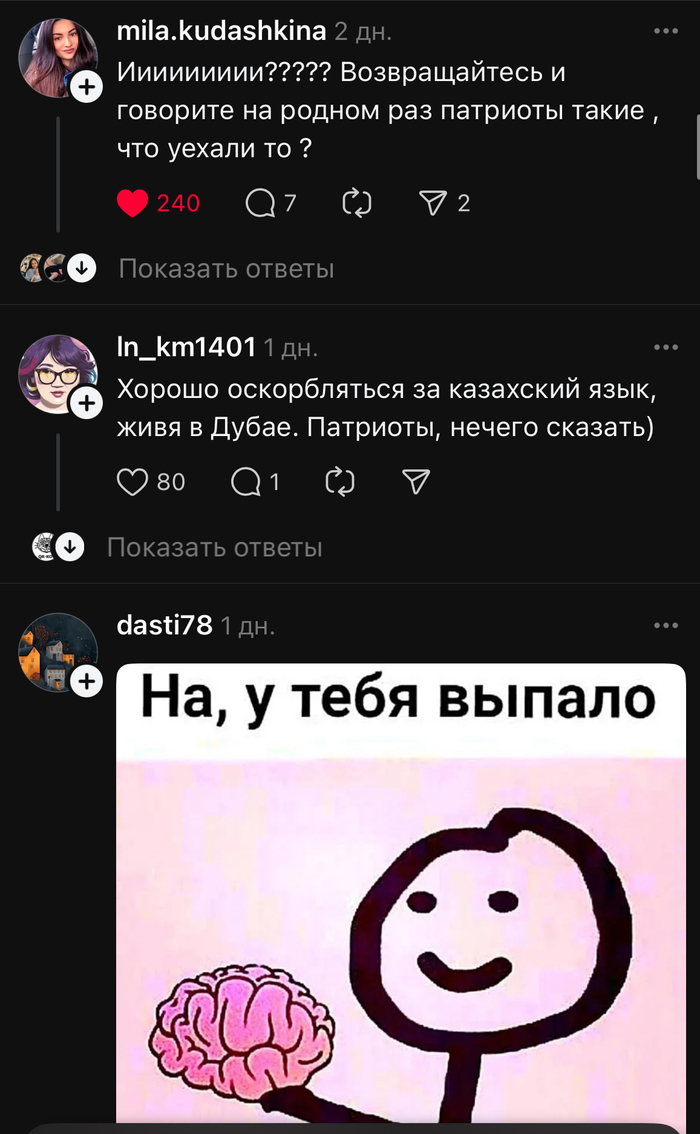700x1134 pixels.
Task: Open dasti78's meme image full screen
Action: [x=400, y=900]
